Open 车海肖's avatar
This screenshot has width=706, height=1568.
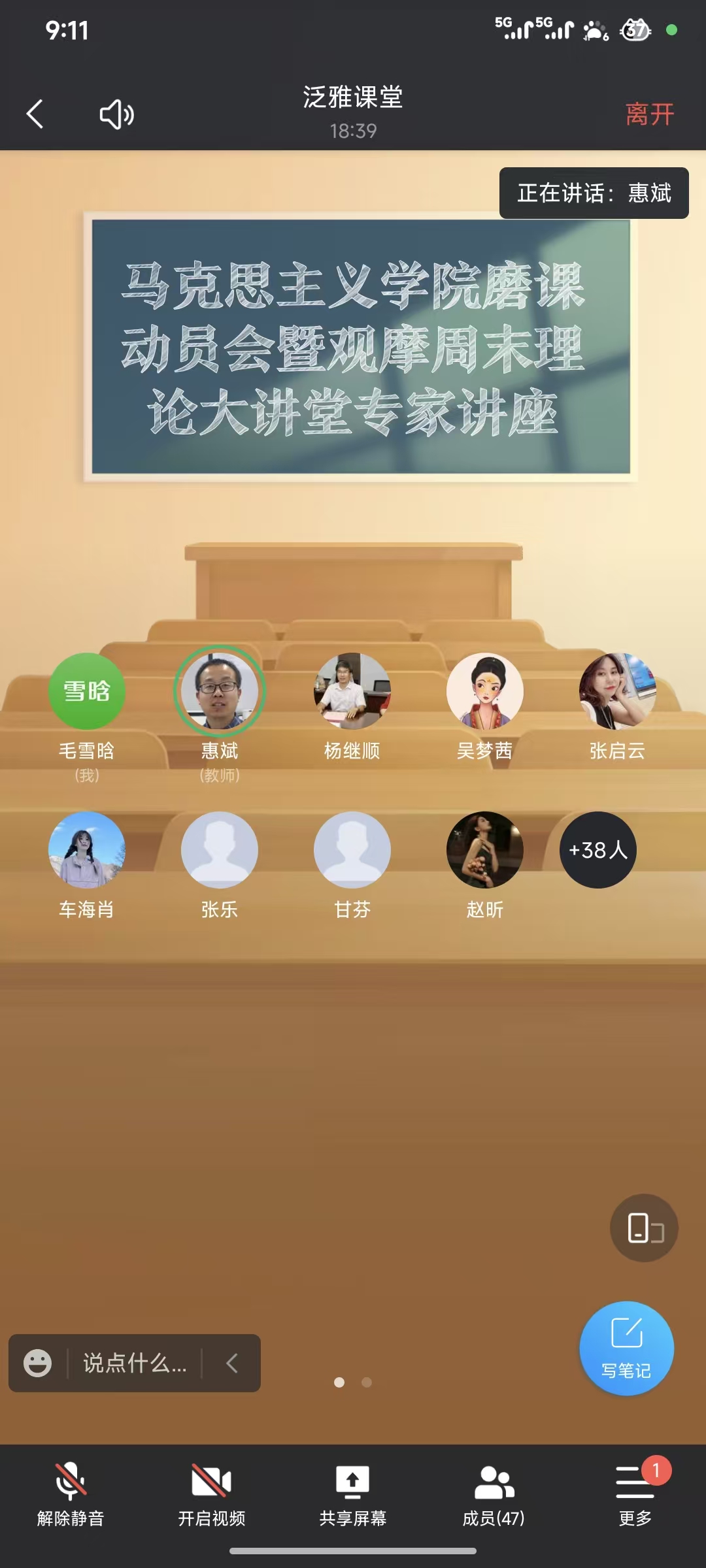coord(87,850)
